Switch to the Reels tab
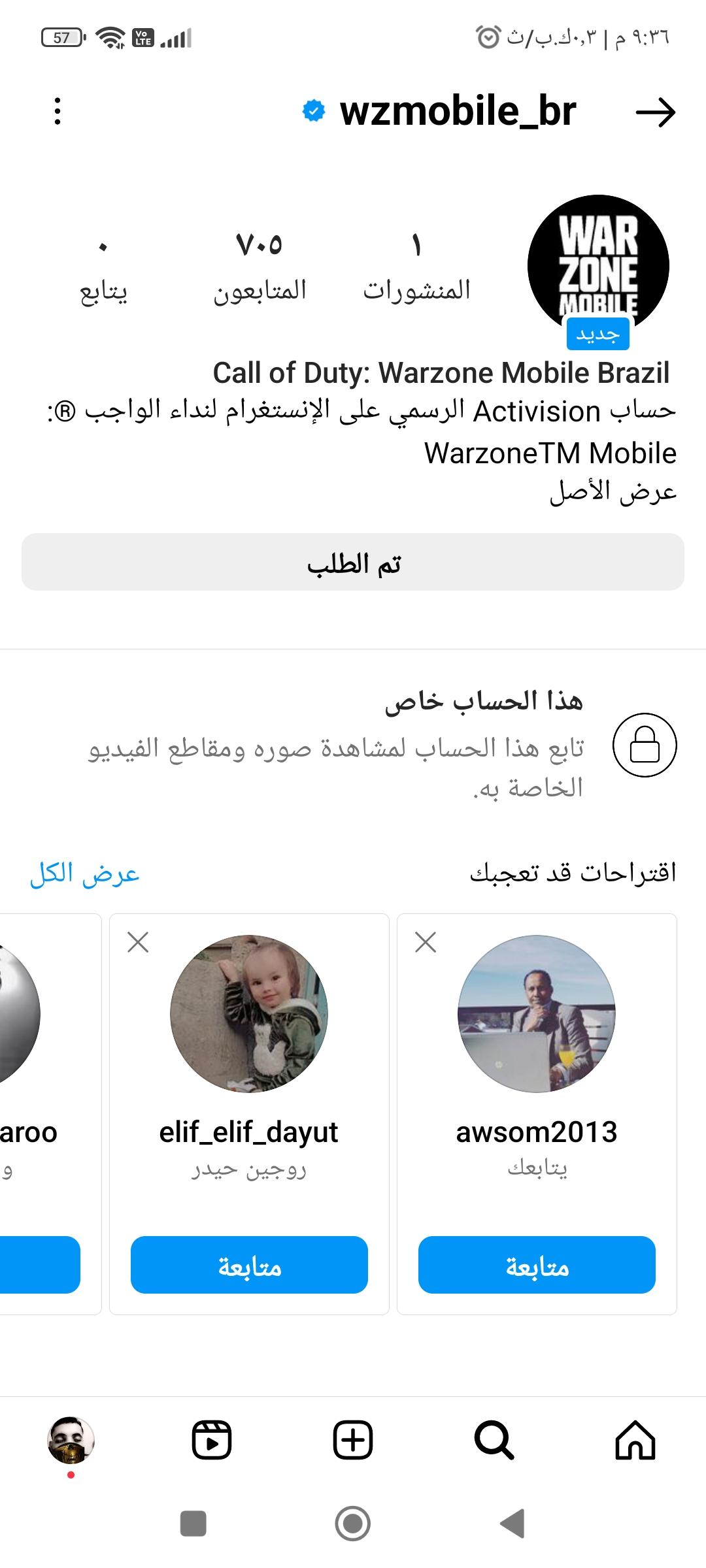706x1568 pixels. pos(212,1441)
